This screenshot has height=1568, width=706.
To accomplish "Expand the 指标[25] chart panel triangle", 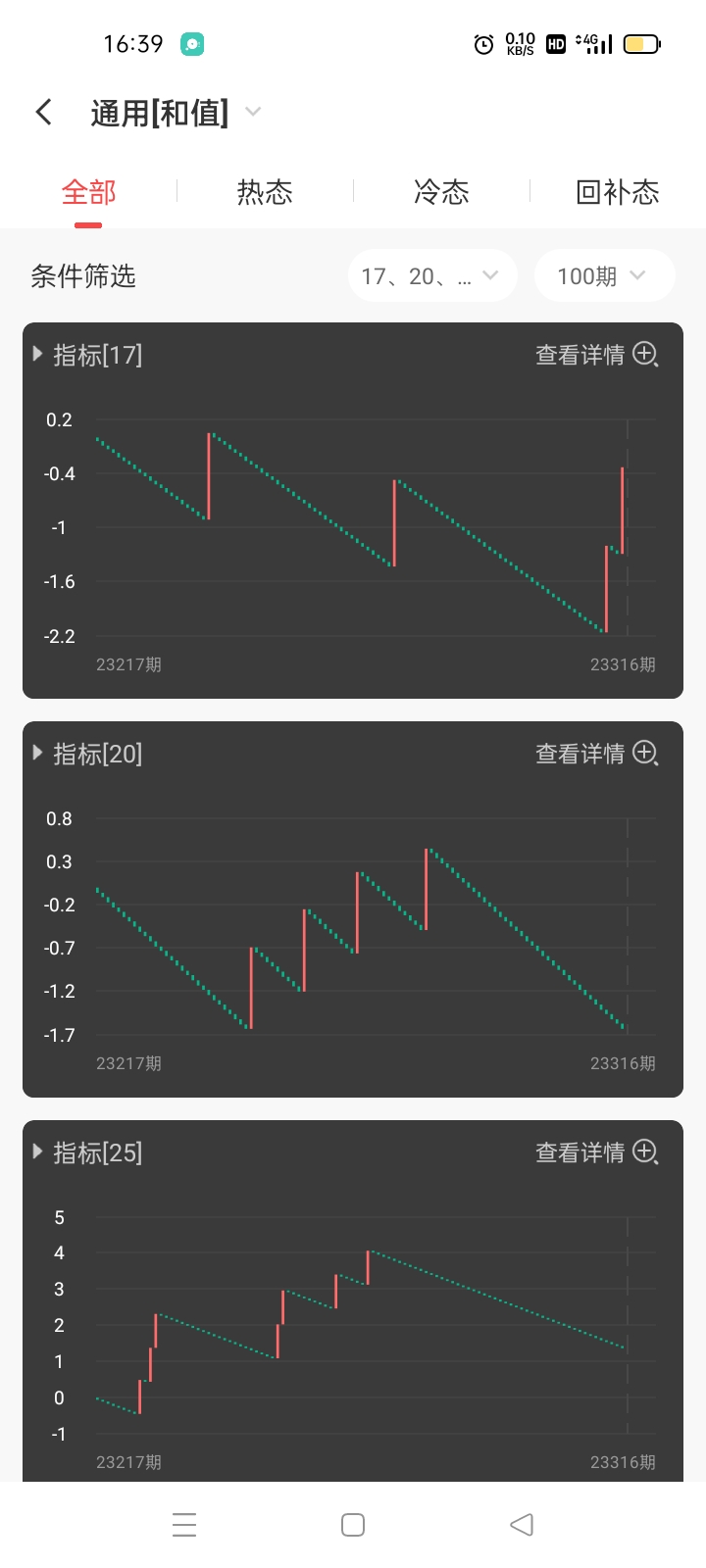I will tap(36, 1152).
